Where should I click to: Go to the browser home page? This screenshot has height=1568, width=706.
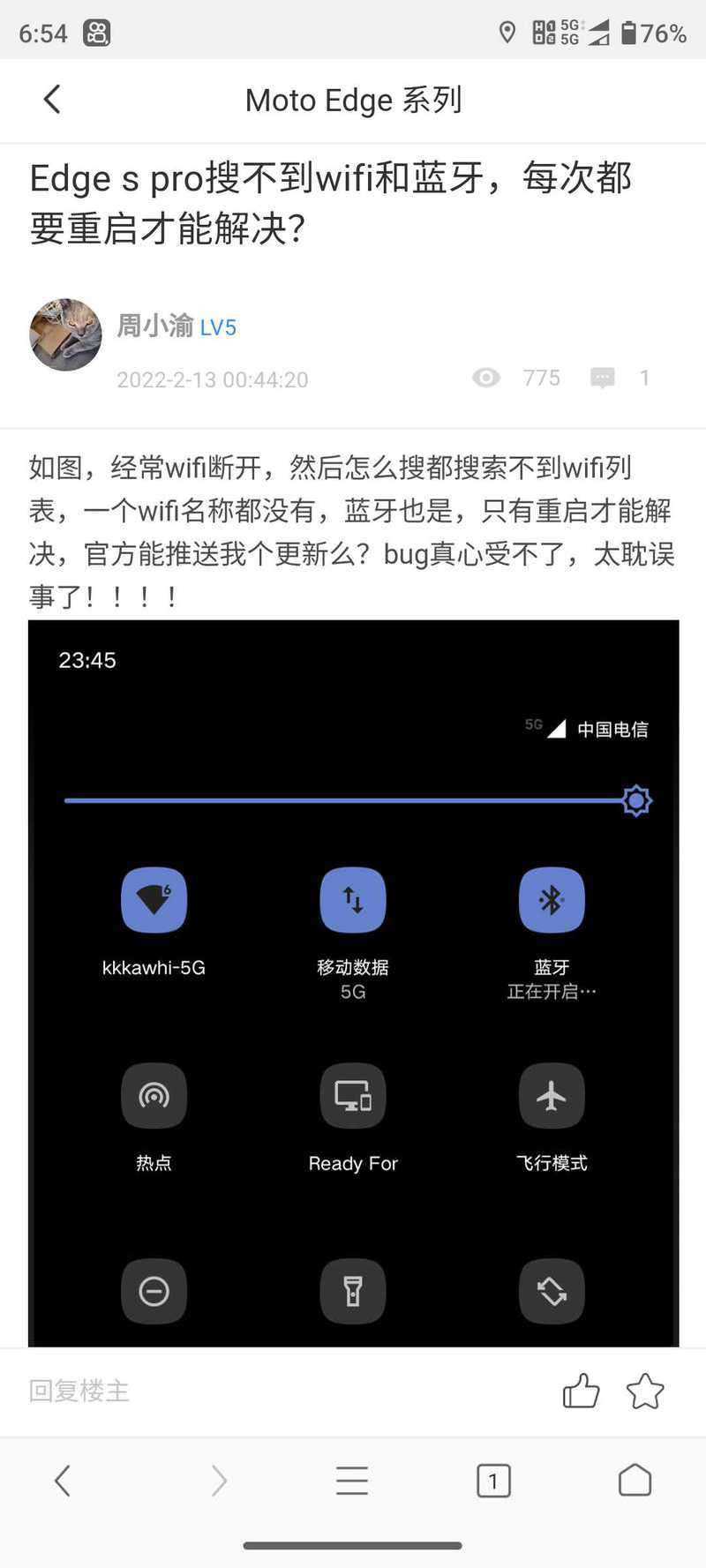(x=635, y=1480)
